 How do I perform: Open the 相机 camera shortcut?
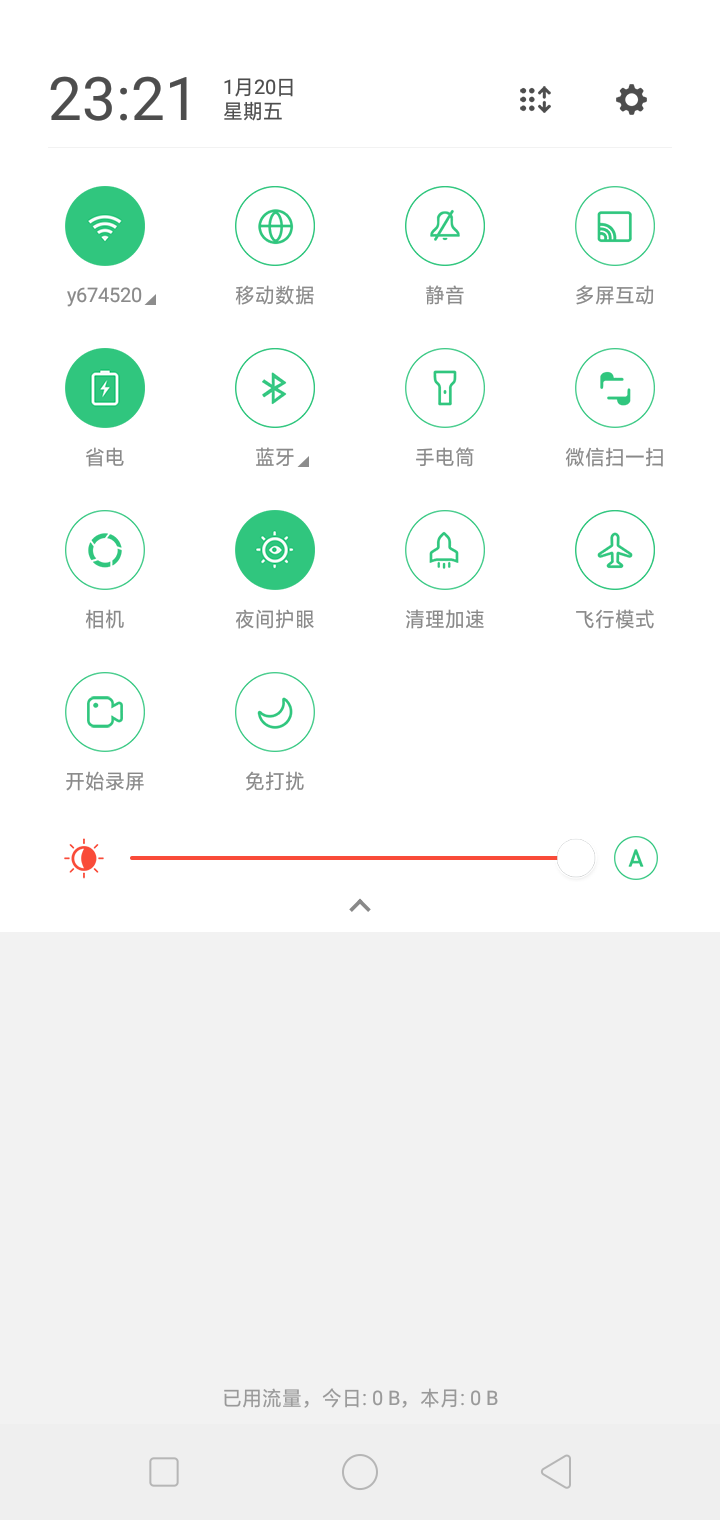[x=105, y=550]
